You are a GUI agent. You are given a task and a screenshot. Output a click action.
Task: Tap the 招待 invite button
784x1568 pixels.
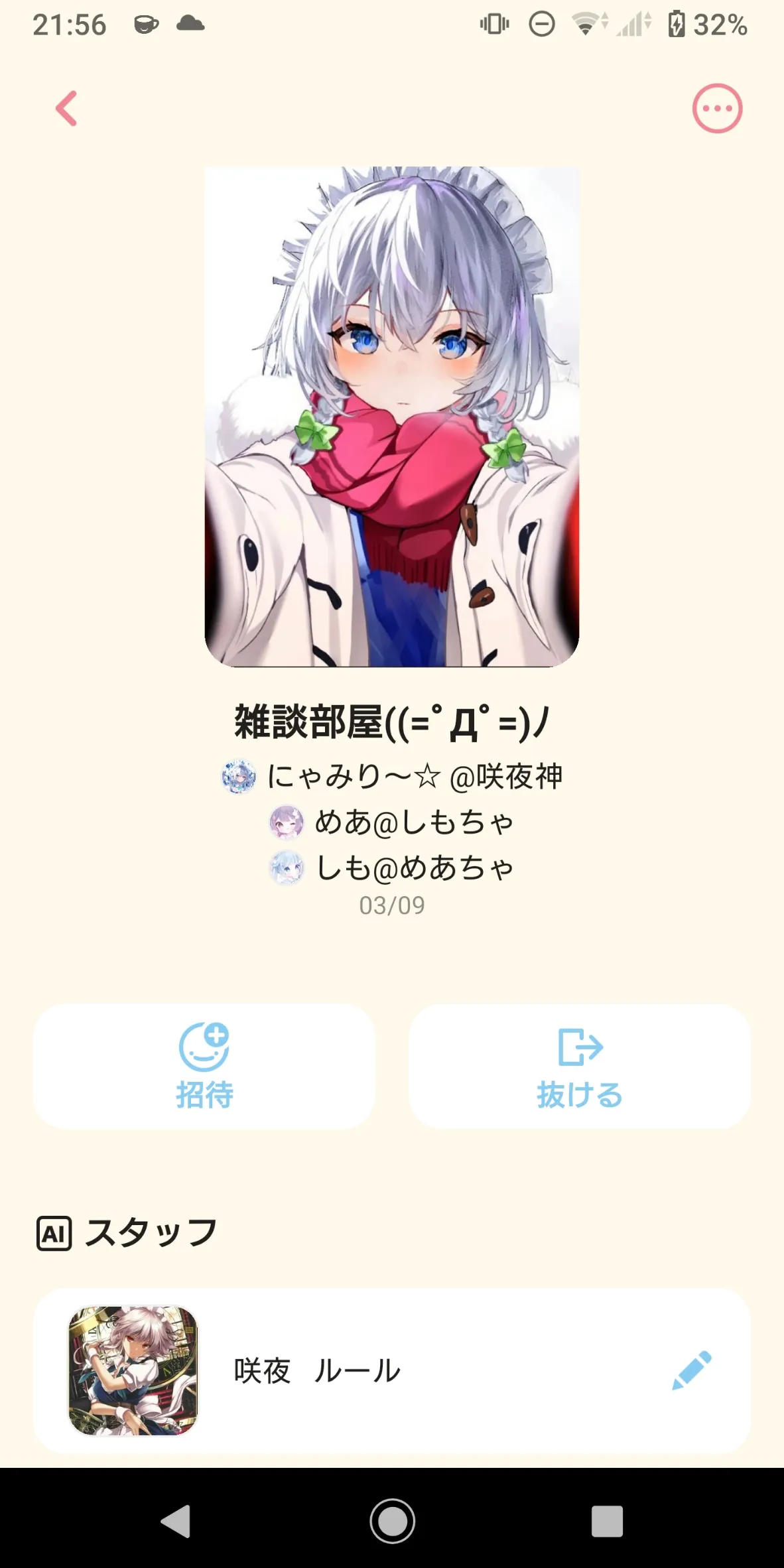pos(204,1066)
